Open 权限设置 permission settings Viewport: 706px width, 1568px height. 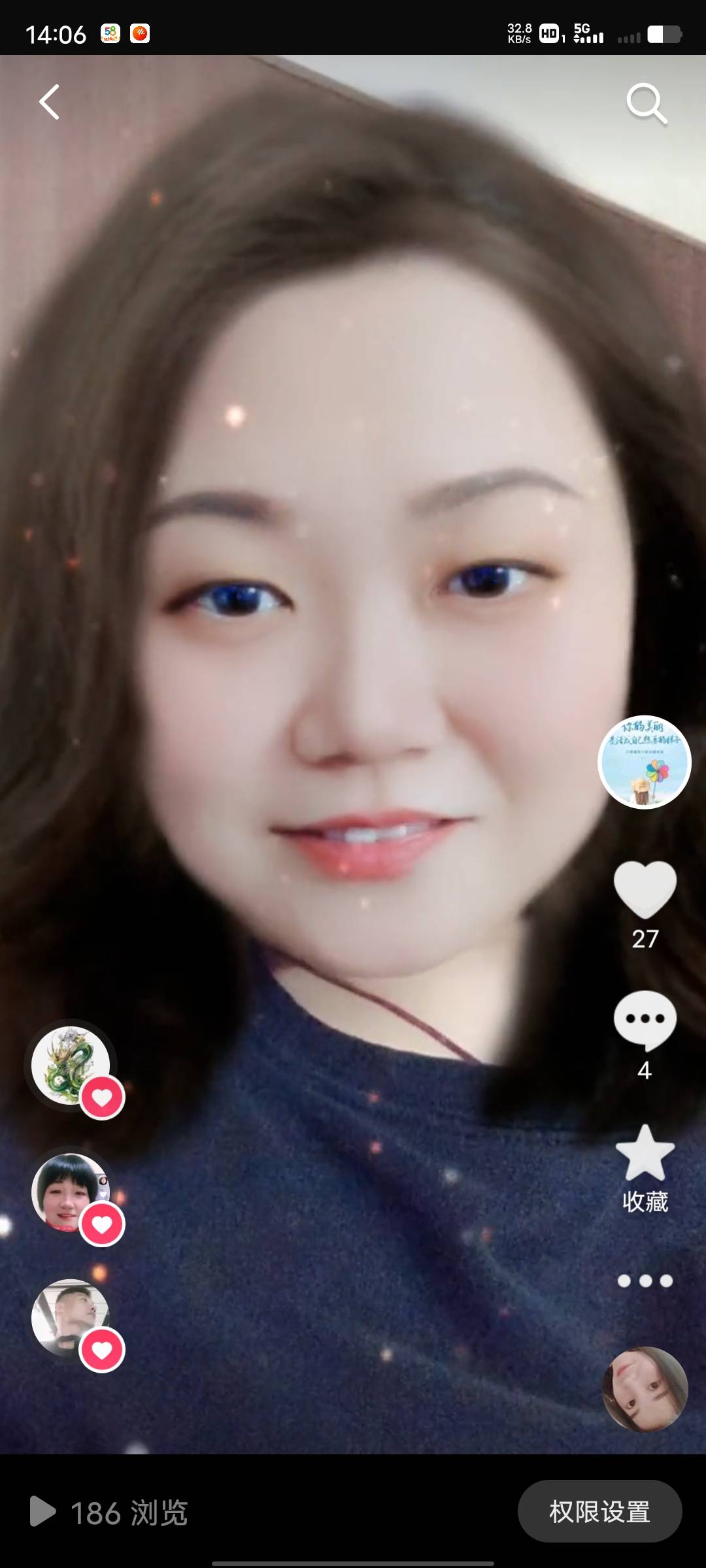(x=599, y=1512)
